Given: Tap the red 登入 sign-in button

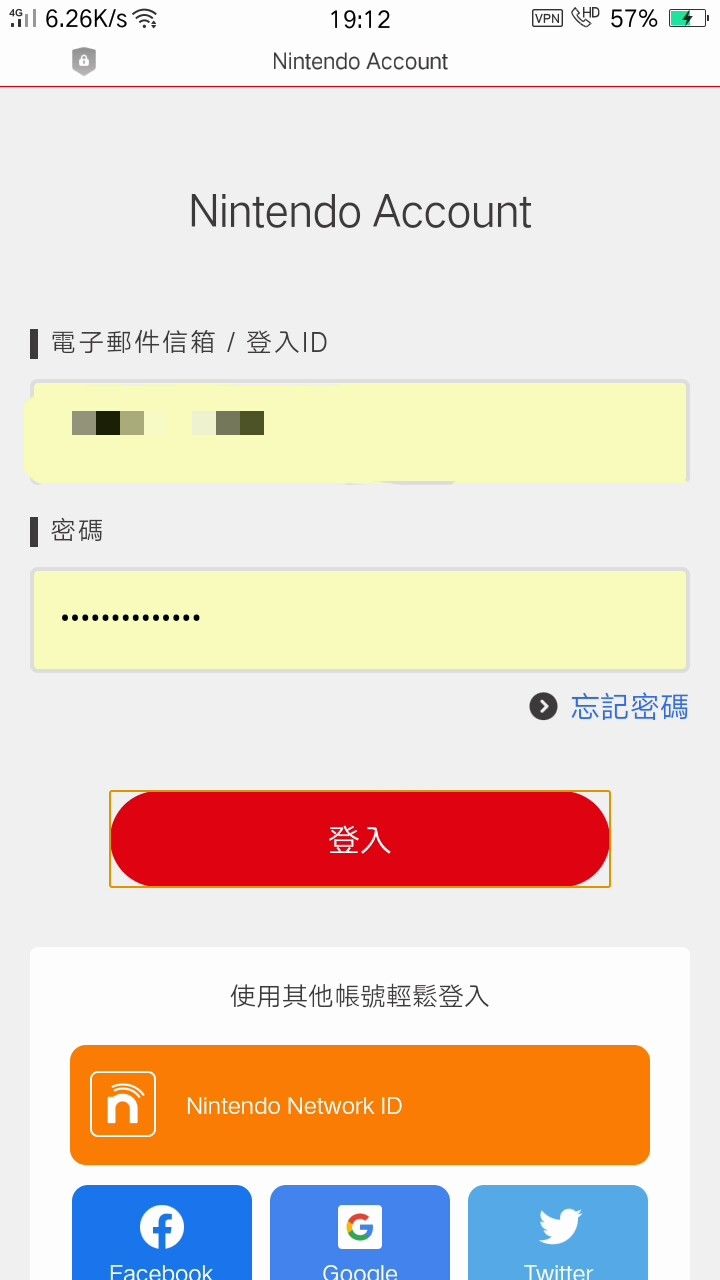Looking at the screenshot, I should click(x=360, y=839).
